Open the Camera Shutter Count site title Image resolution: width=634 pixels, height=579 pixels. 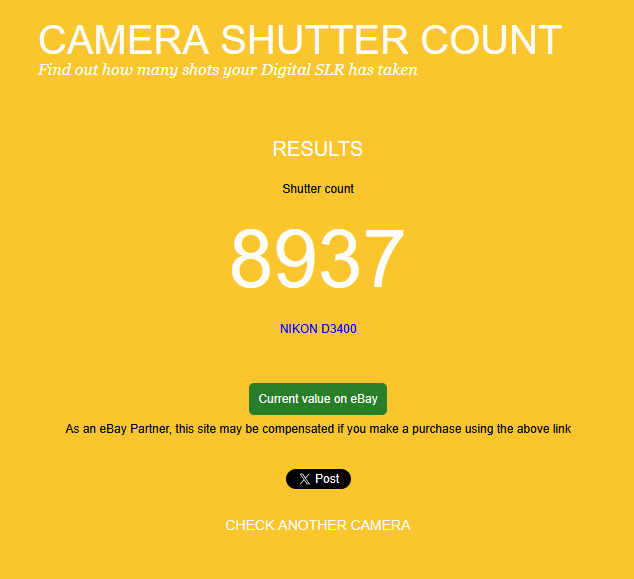click(299, 40)
